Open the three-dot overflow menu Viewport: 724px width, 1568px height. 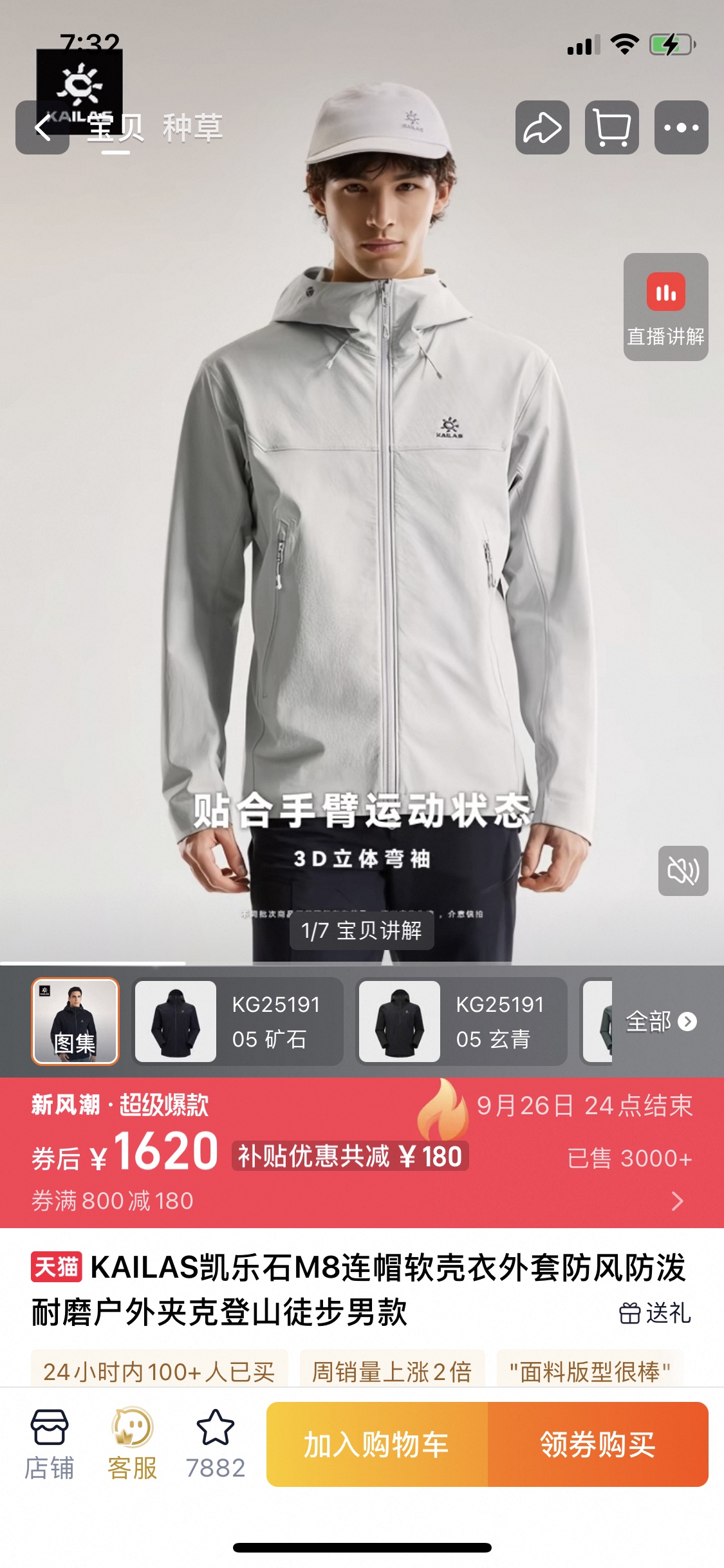click(681, 127)
